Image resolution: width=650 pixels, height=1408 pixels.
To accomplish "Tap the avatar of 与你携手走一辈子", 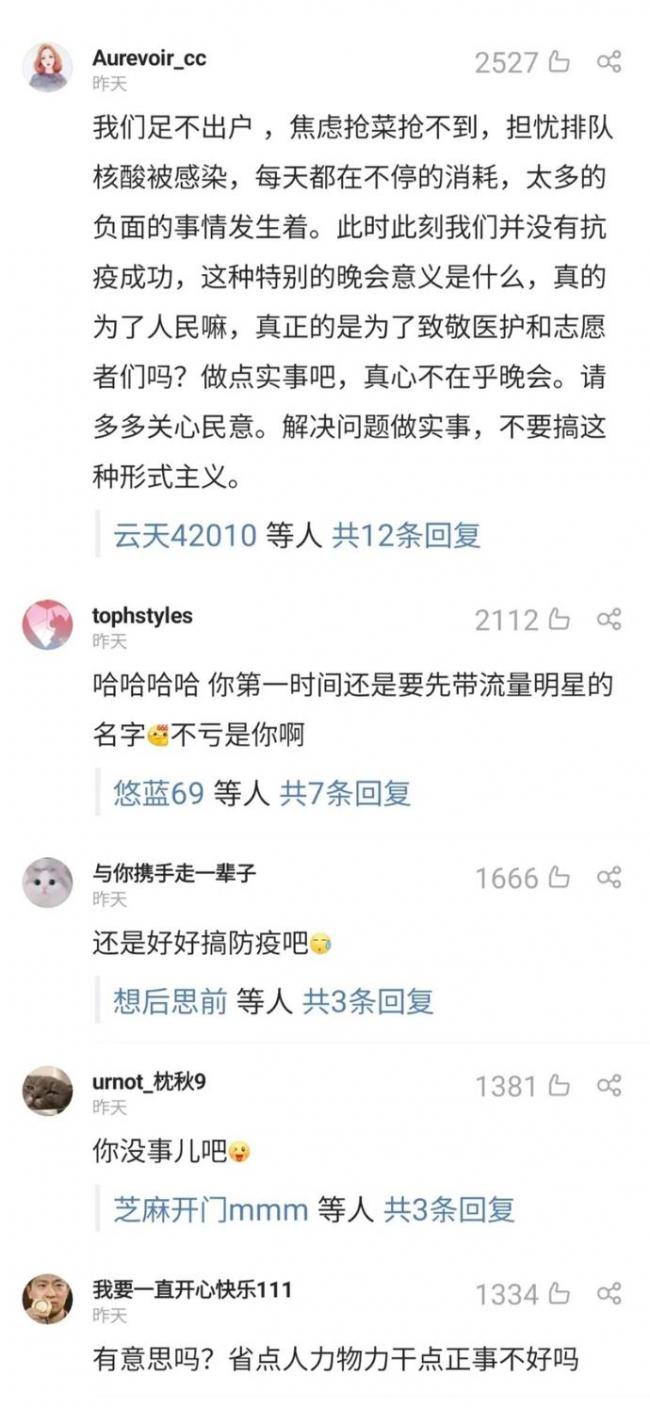I will [47, 883].
